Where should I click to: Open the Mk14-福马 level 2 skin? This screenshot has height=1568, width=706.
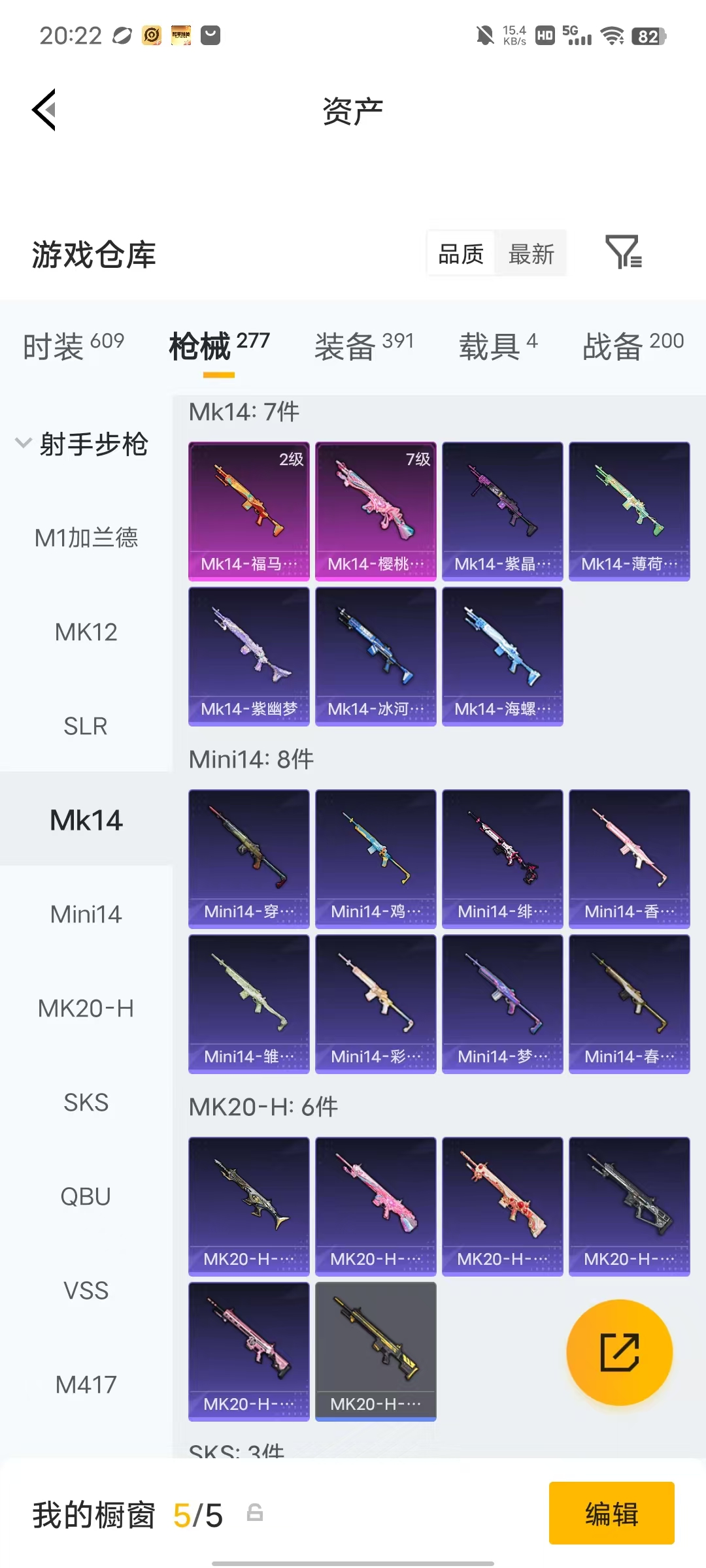[x=249, y=512]
